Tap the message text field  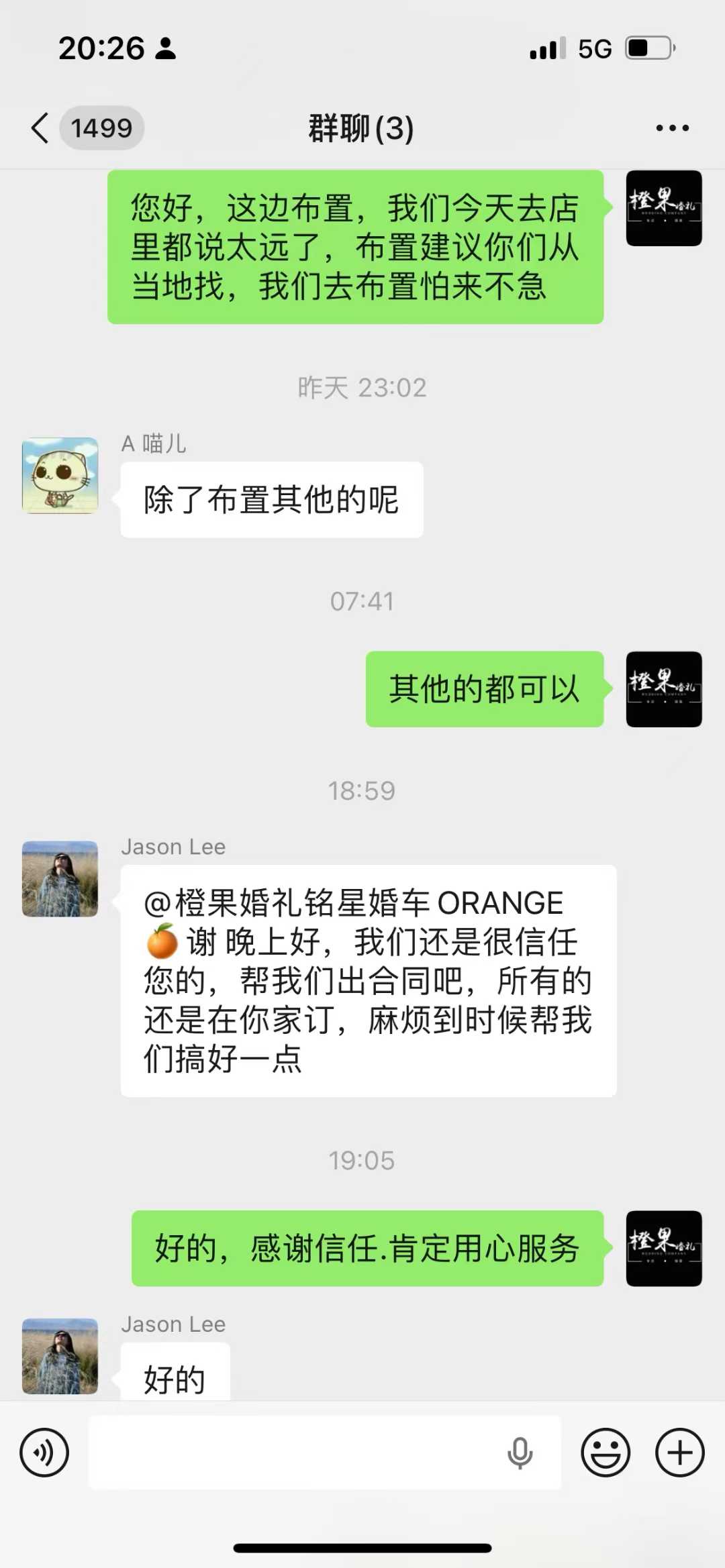tap(295, 1453)
